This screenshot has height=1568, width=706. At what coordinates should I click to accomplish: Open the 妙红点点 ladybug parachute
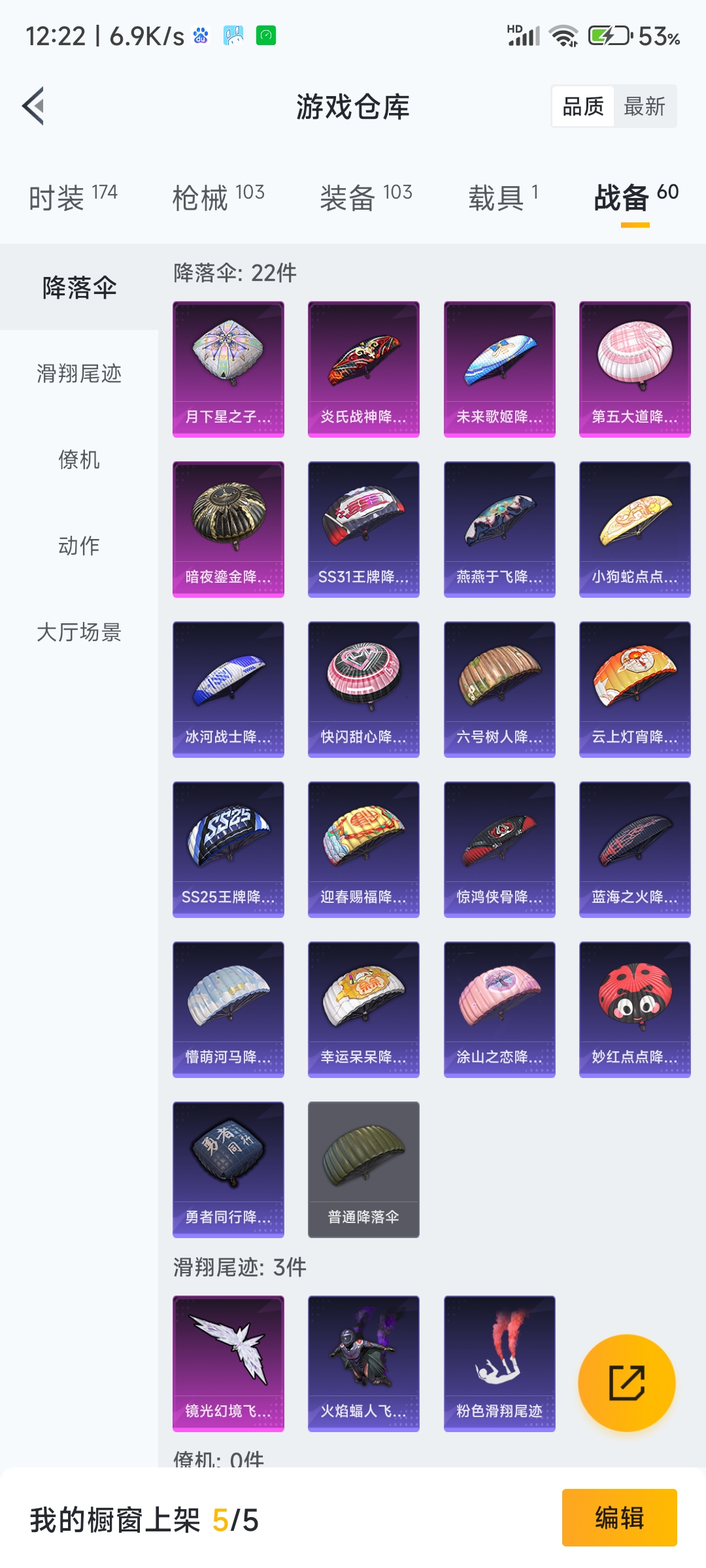click(x=635, y=1009)
